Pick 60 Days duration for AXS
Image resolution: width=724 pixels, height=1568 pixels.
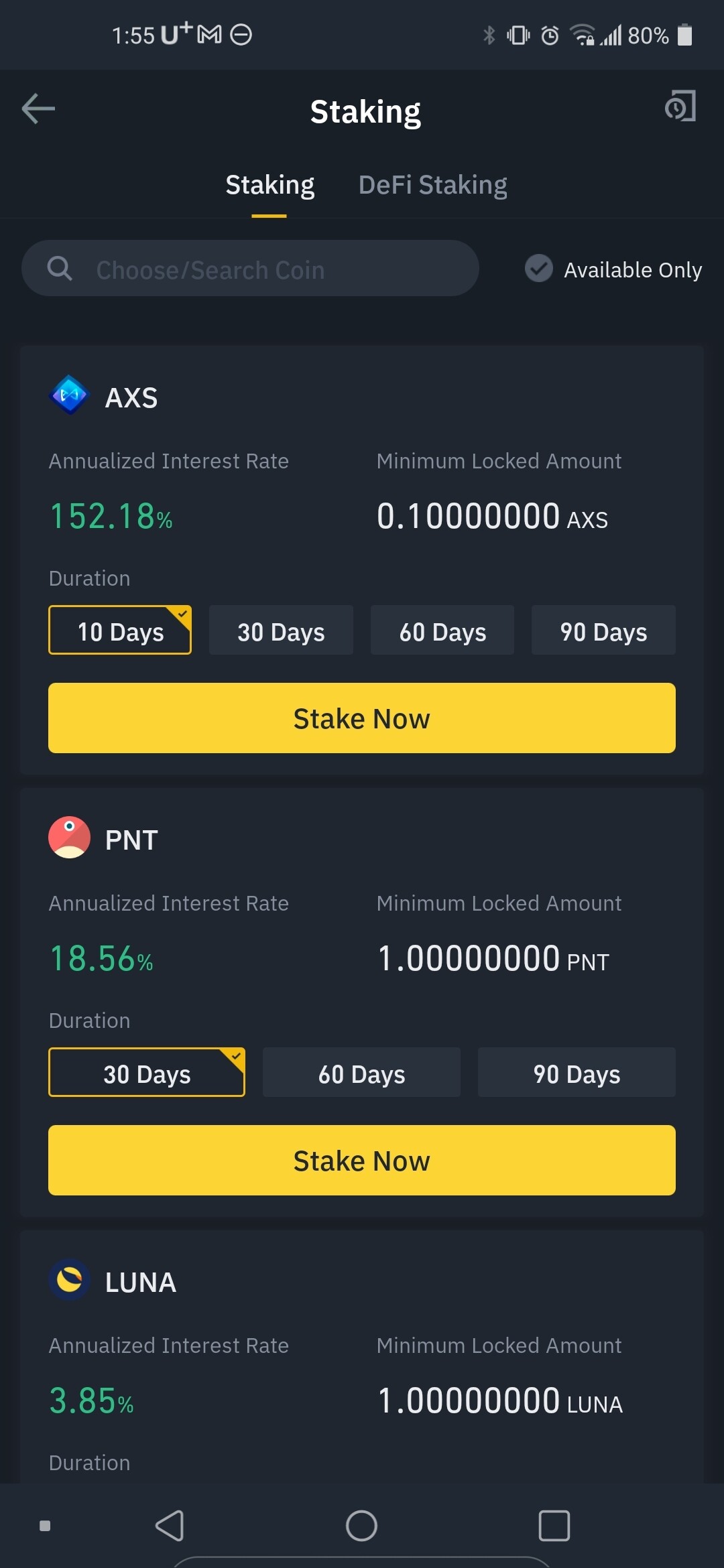point(442,631)
